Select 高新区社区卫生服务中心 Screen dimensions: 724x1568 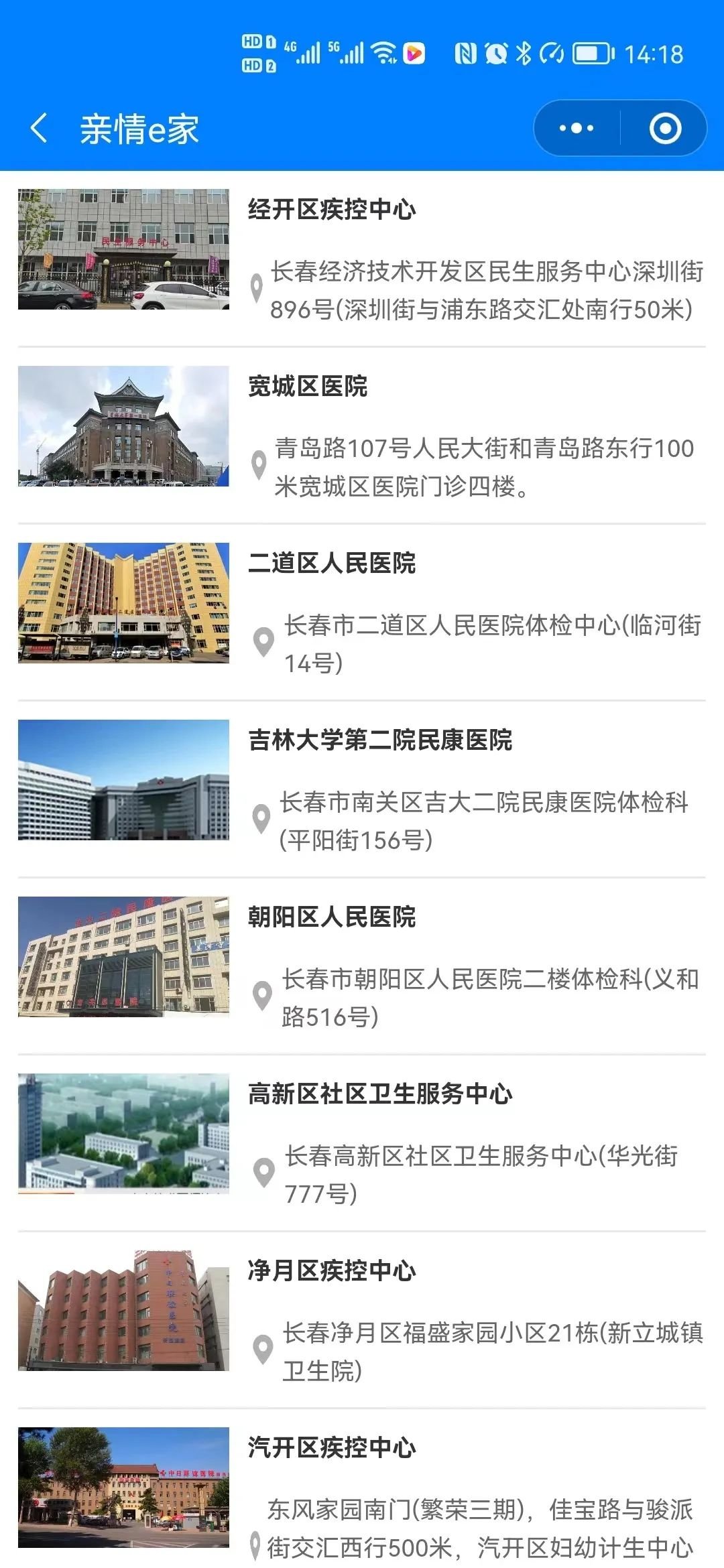click(x=380, y=1094)
